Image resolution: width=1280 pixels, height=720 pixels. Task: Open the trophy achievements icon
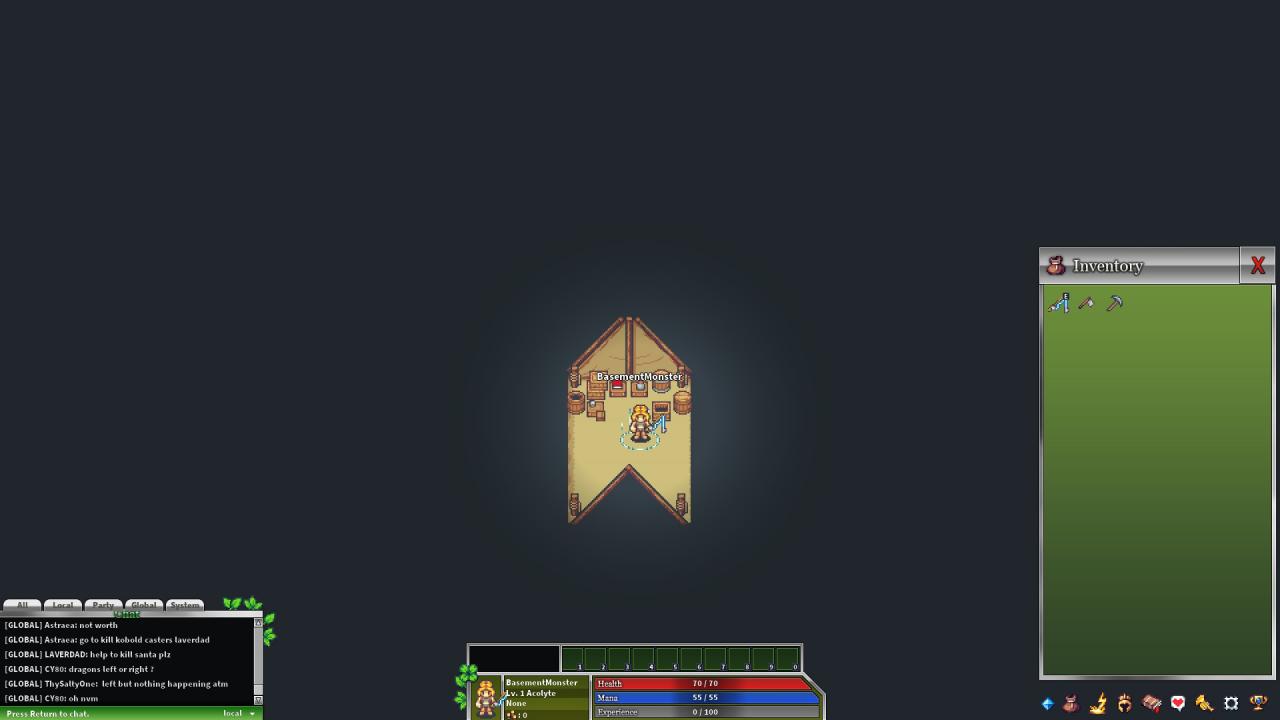coord(1258,704)
